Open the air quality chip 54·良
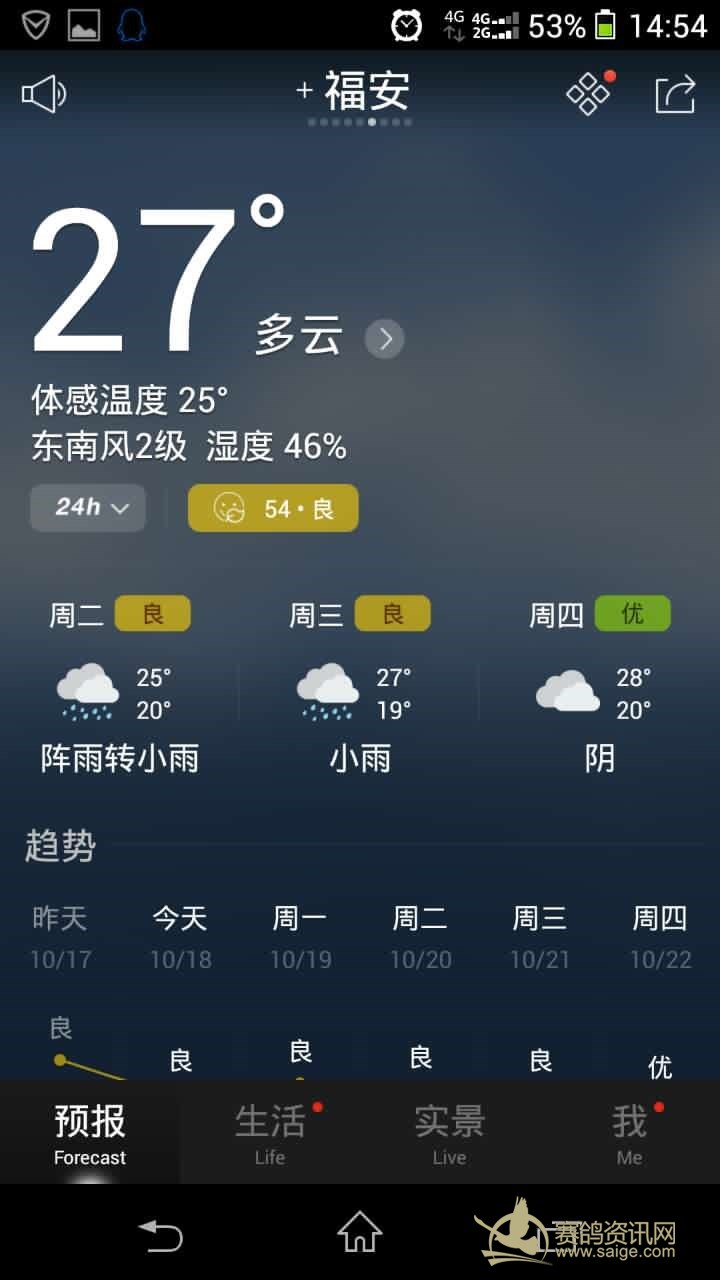 (x=273, y=508)
